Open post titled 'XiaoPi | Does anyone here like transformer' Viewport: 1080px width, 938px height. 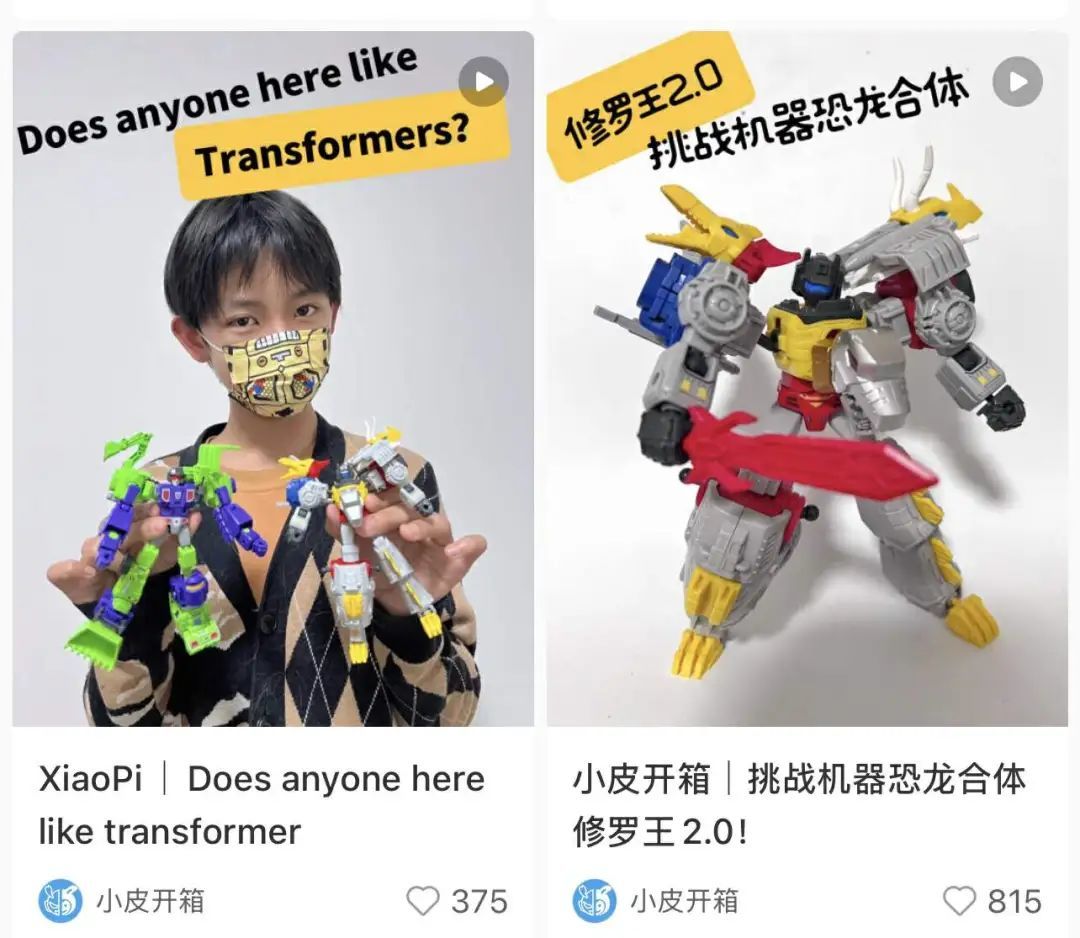pos(262,805)
